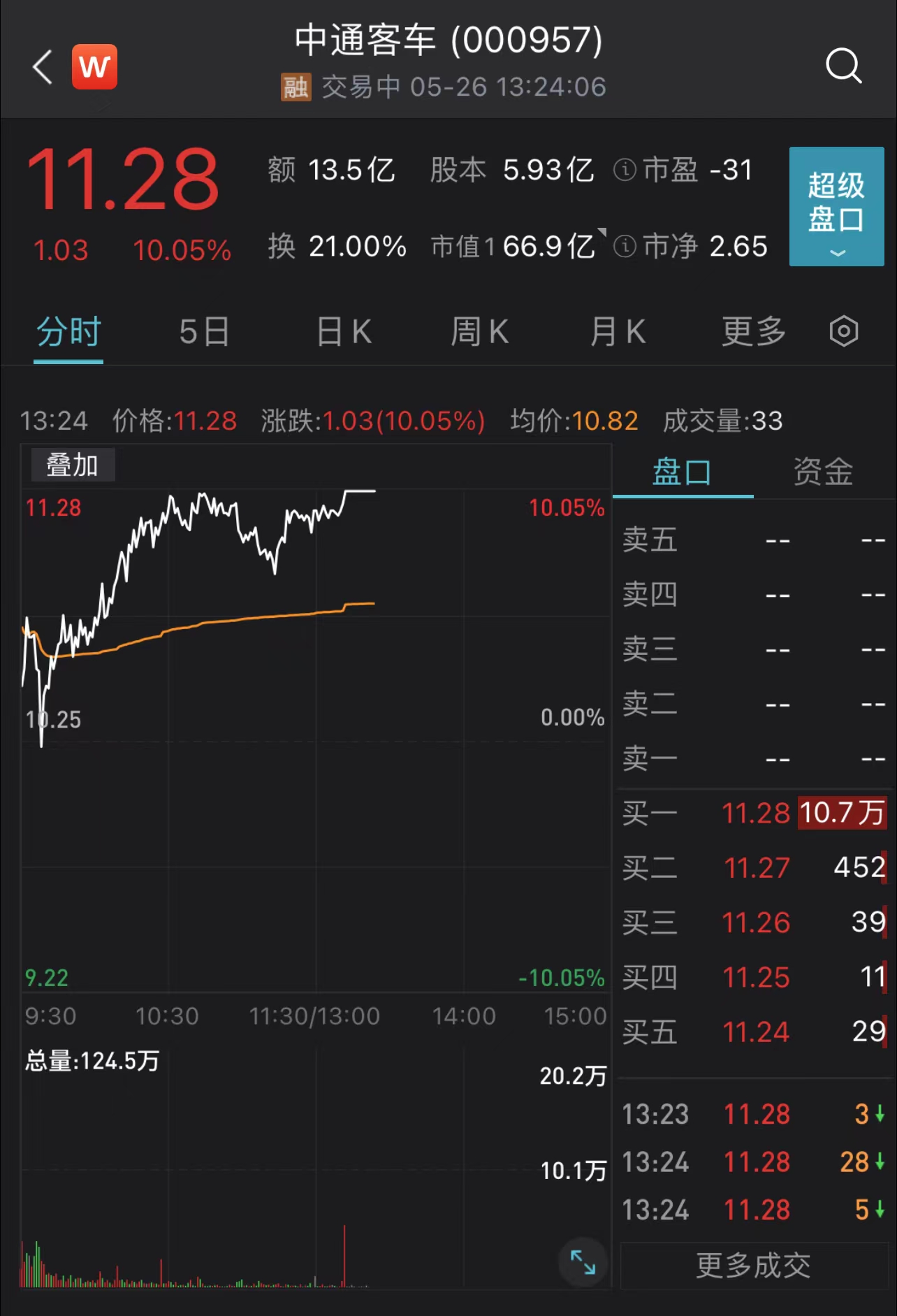Switch to the 月K chart tab

pos(618,332)
